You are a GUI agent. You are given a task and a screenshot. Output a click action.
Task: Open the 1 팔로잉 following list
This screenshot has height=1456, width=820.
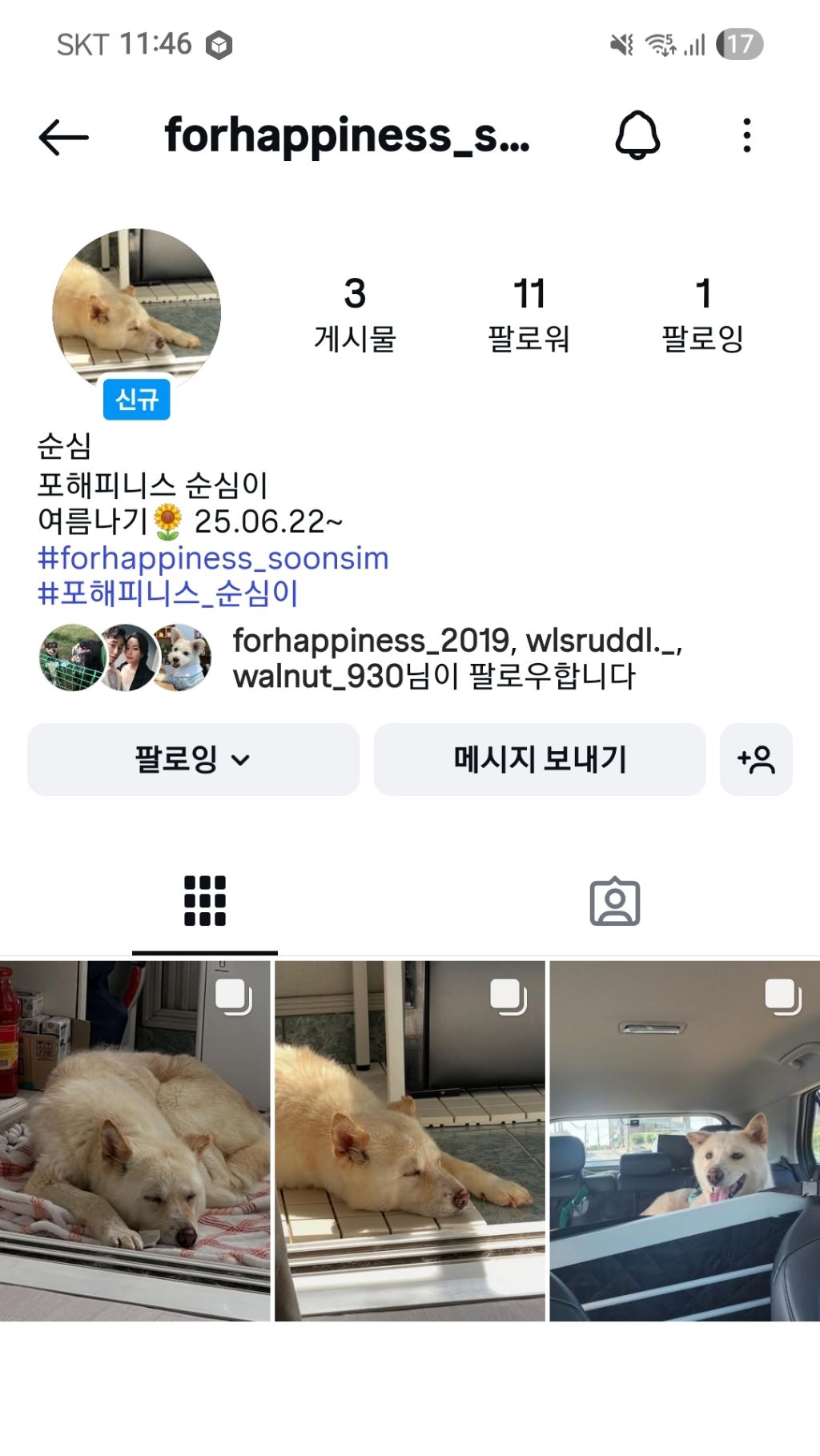[702, 314]
